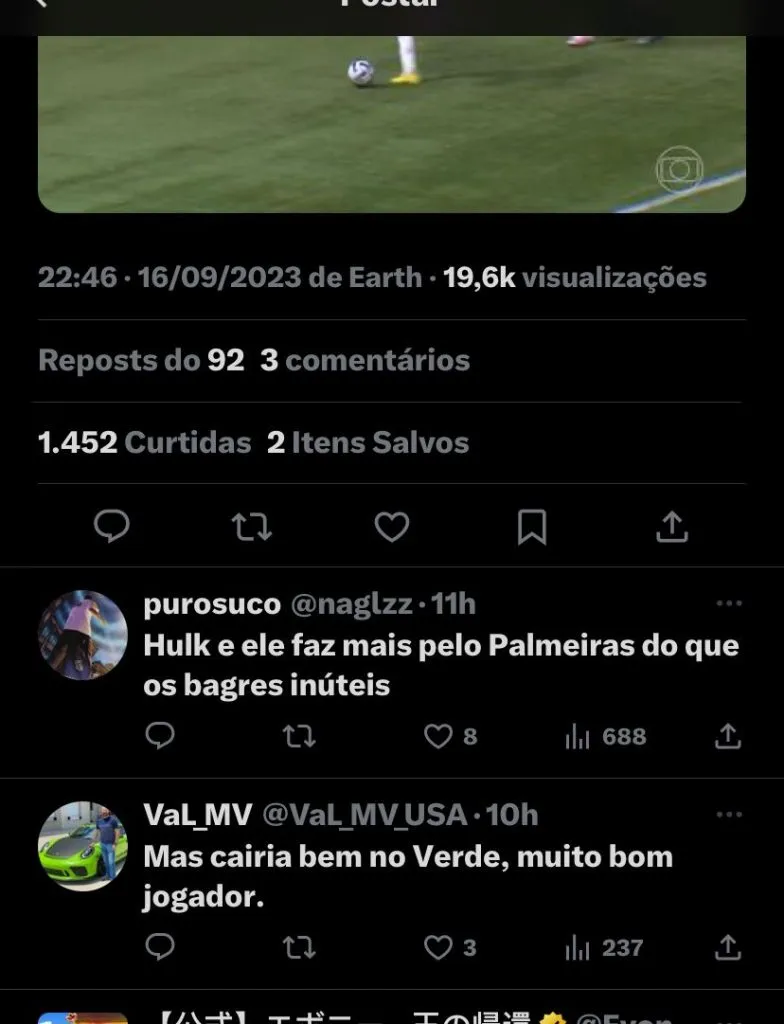Reply to purosuco's comment
This screenshot has height=1024, width=784.
160,737
